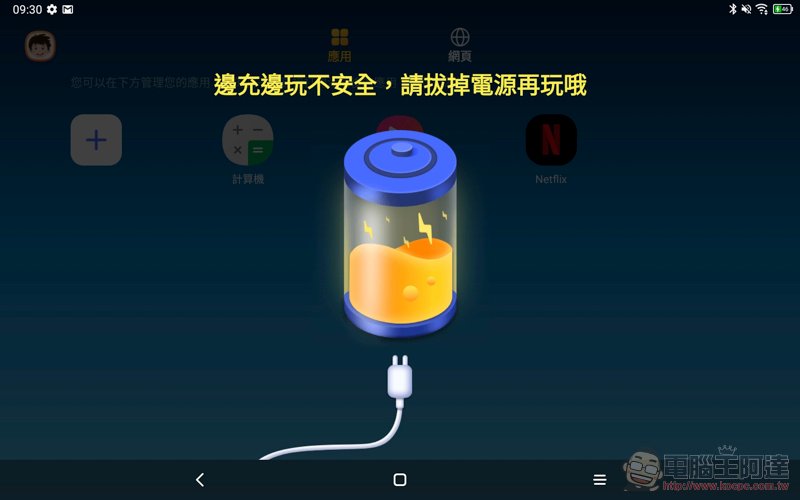The width and height of the screenshot is (800, 500).
Task: Switch to the 網頁 tab
Action: pos(460,45)
